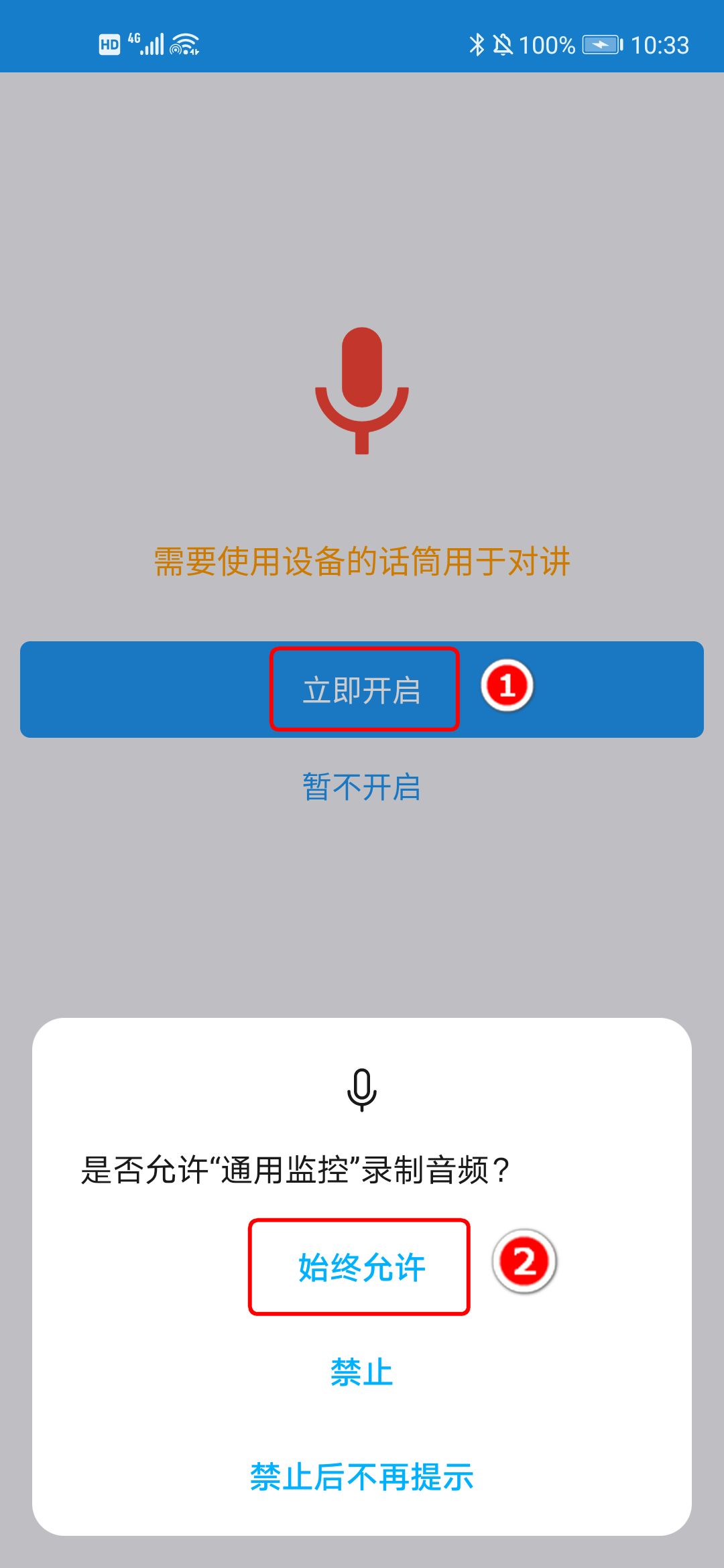This screenshot has height=1568, width=724.
Task: Tap the 立即开启 button
Action: coord(362,690)
